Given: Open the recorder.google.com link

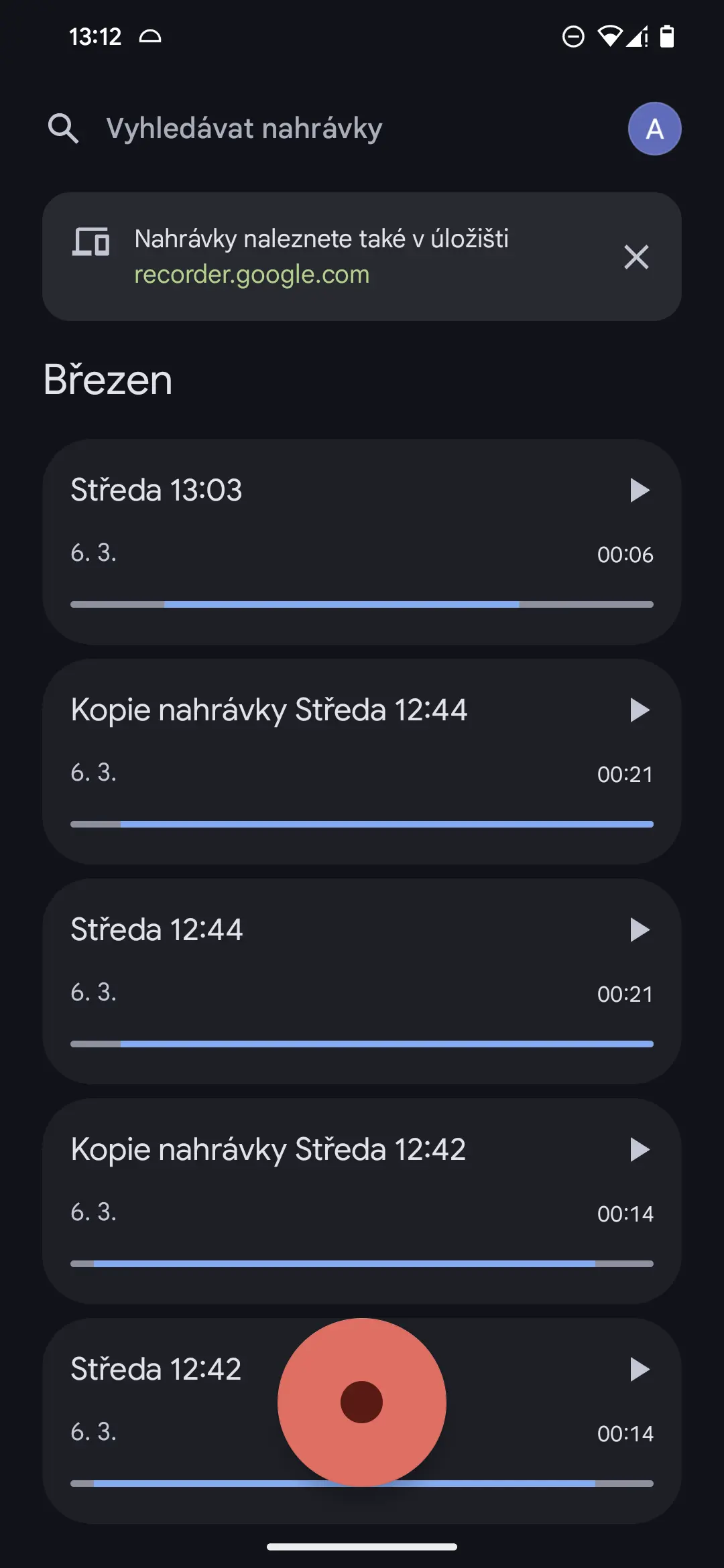Looking at the screenshot, I should [252, 275].
